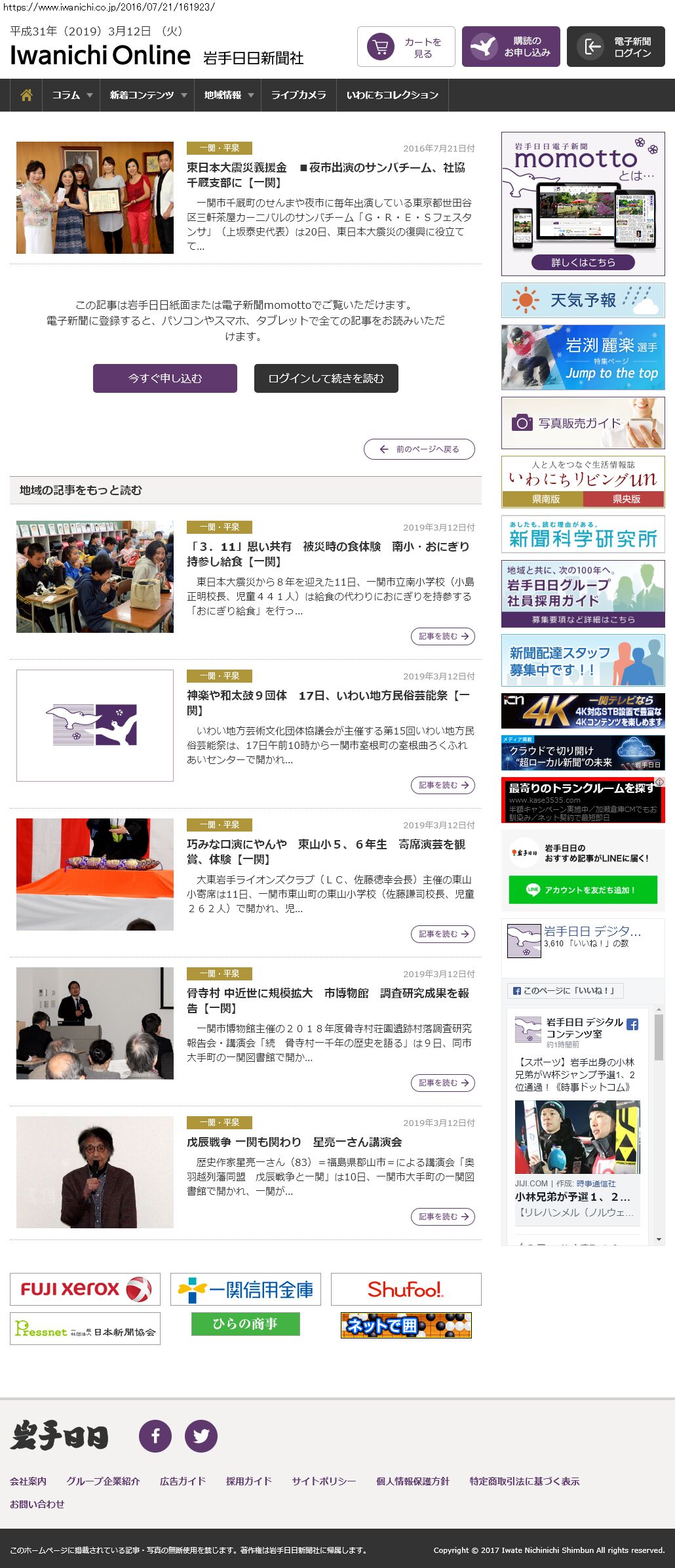Viewport: 675px width, 1568px height.
Task: Open the 天気予報 weather banner
Action: (x=583, y=300)
